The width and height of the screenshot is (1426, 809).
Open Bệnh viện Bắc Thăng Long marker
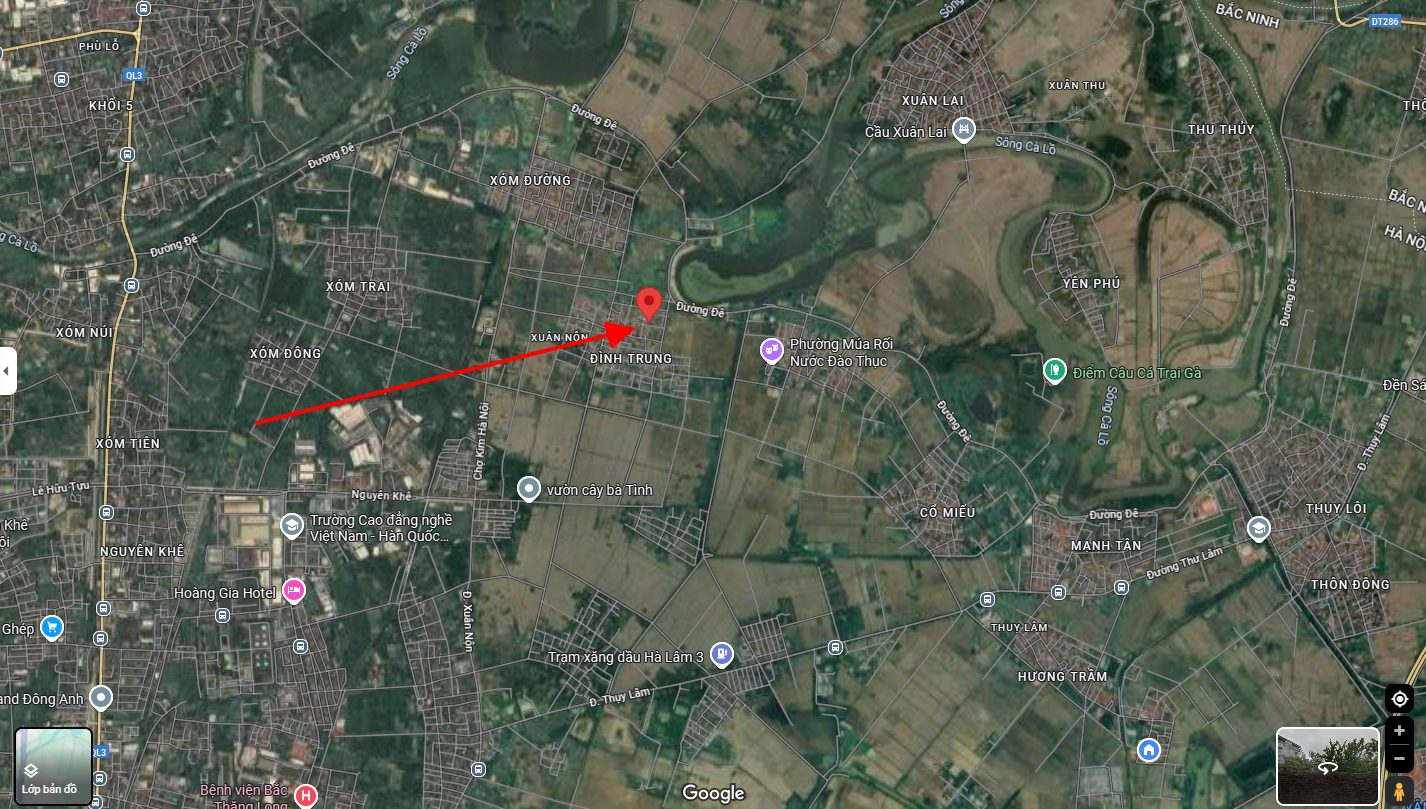click(306, 796)
